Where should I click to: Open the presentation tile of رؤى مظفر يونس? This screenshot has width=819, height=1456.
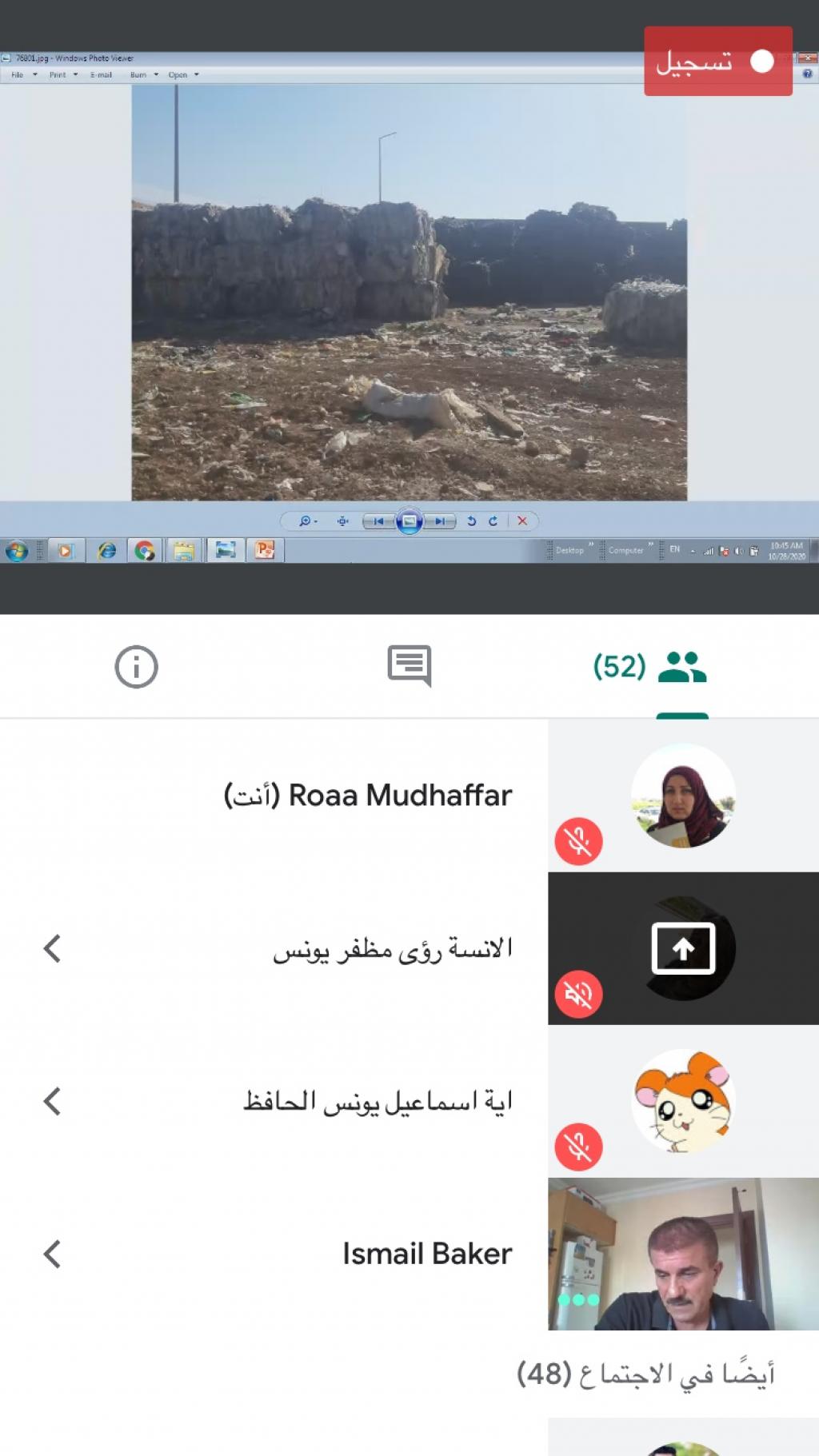click(683, 948)
